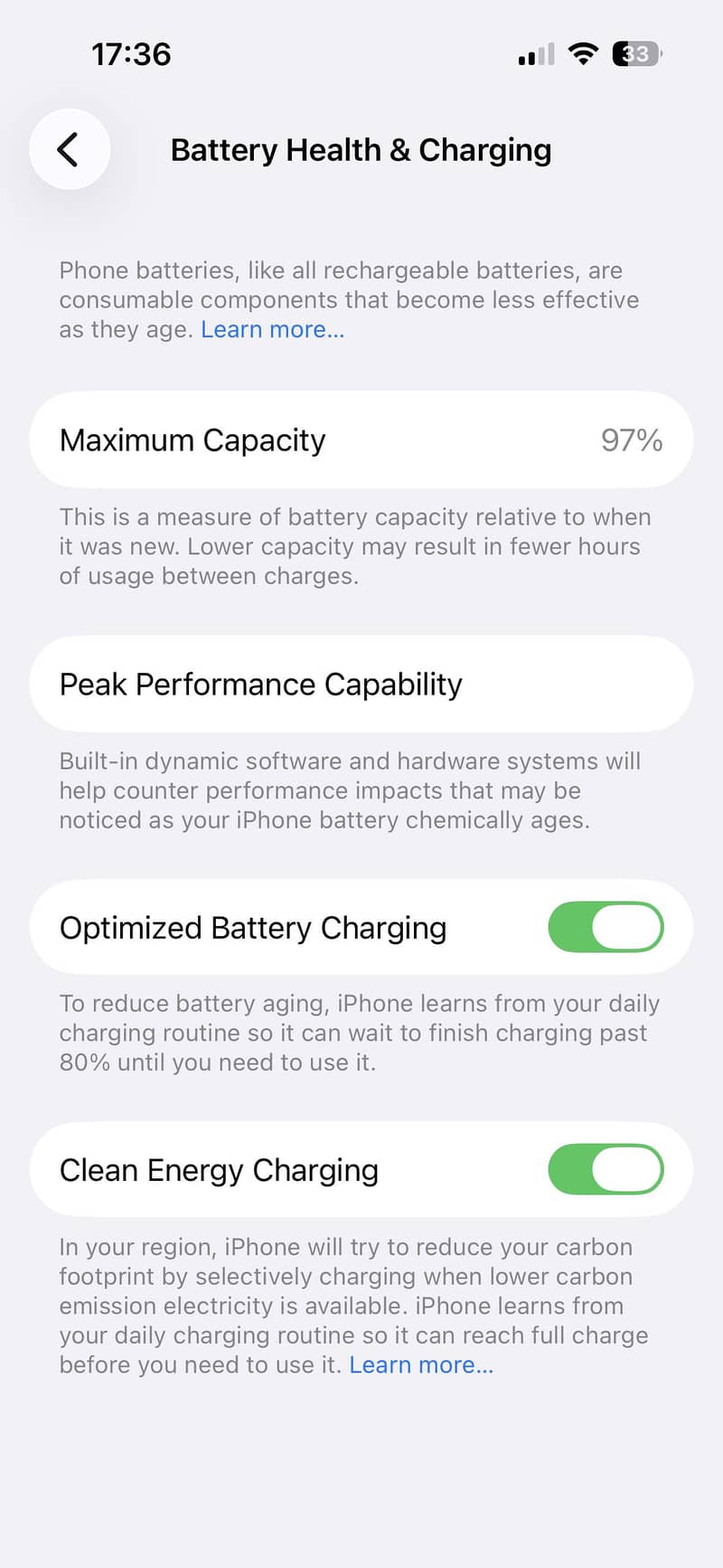Tap the Battery Health & Charging title
This screenshot has height=1568, width=723.
[x=361, y=150]
